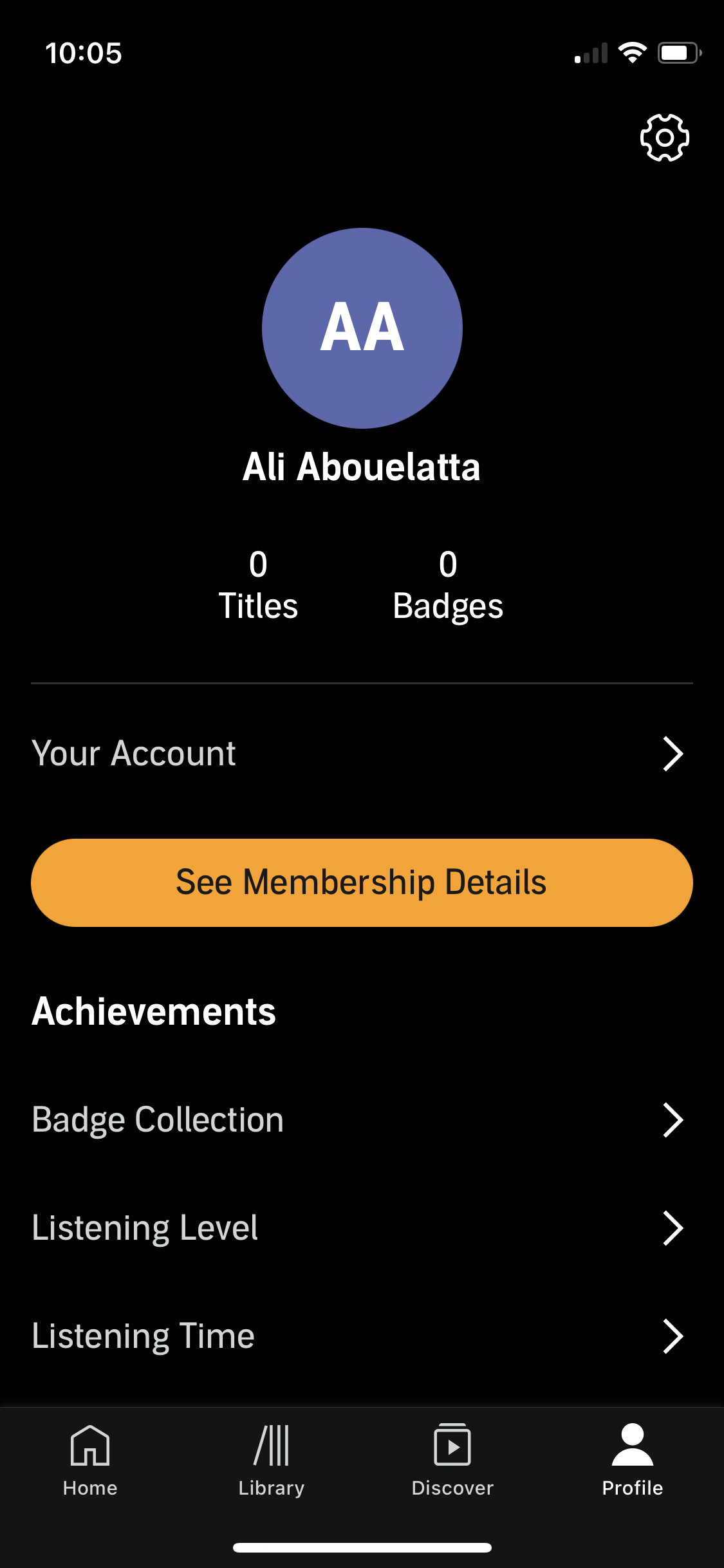Tap the Wi-Fi status icon

(633, 53)
